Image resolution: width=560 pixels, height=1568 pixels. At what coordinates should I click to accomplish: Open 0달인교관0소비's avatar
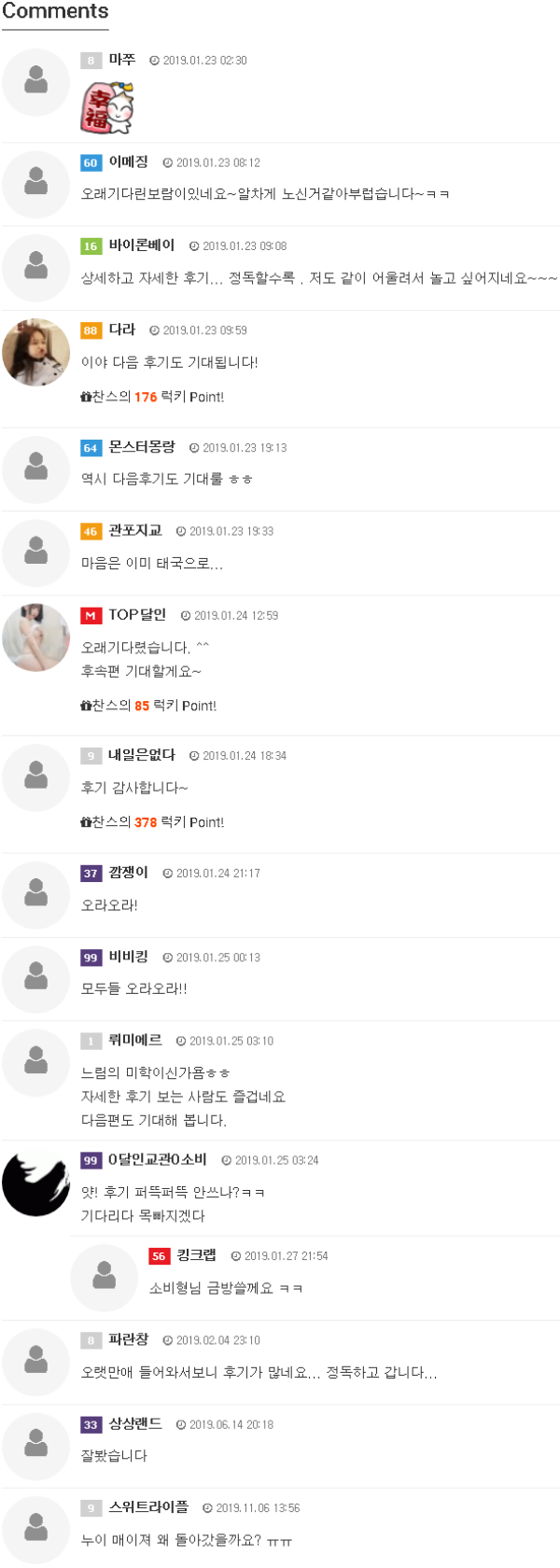(x=35, y=1183)
